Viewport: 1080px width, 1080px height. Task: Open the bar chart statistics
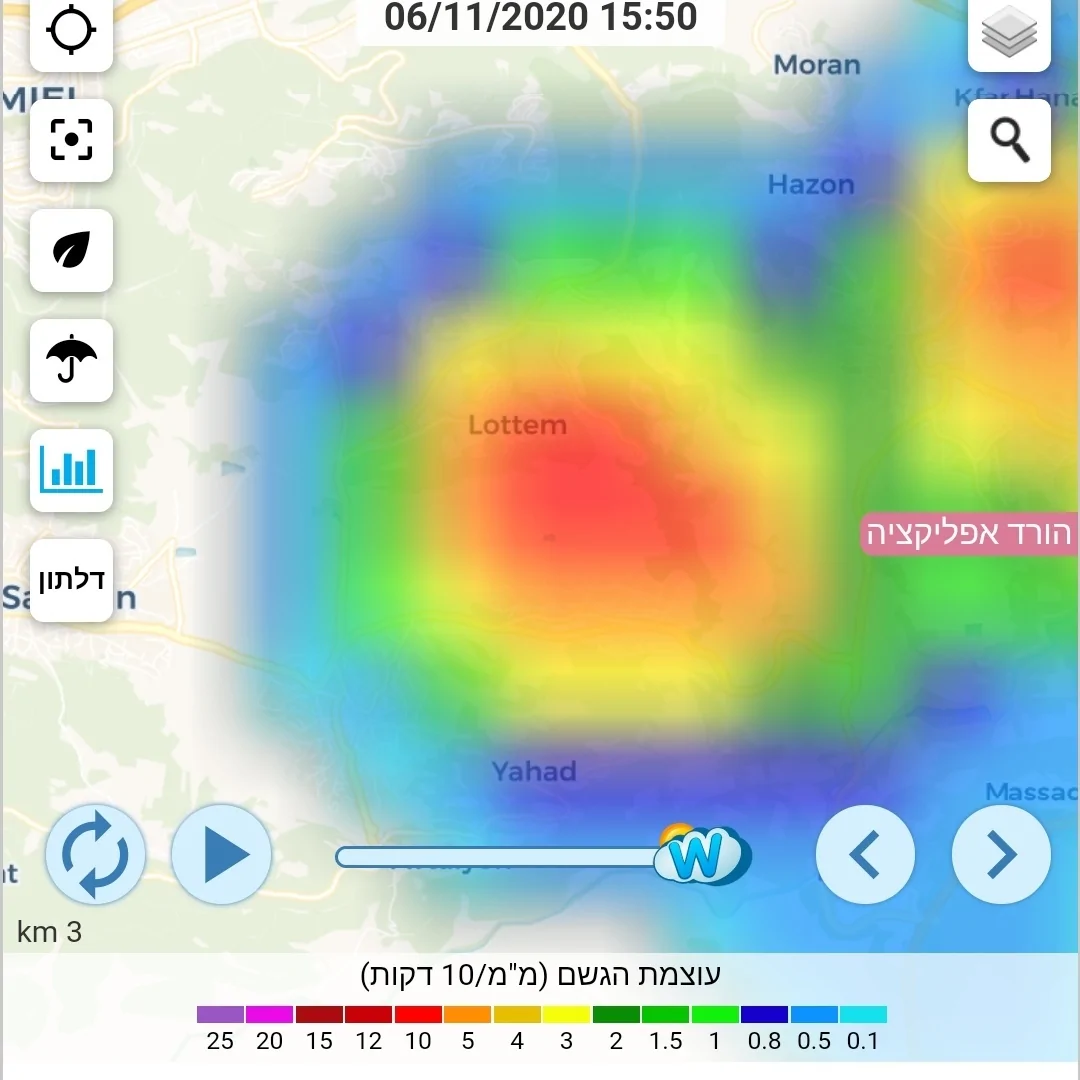point(71,470)
